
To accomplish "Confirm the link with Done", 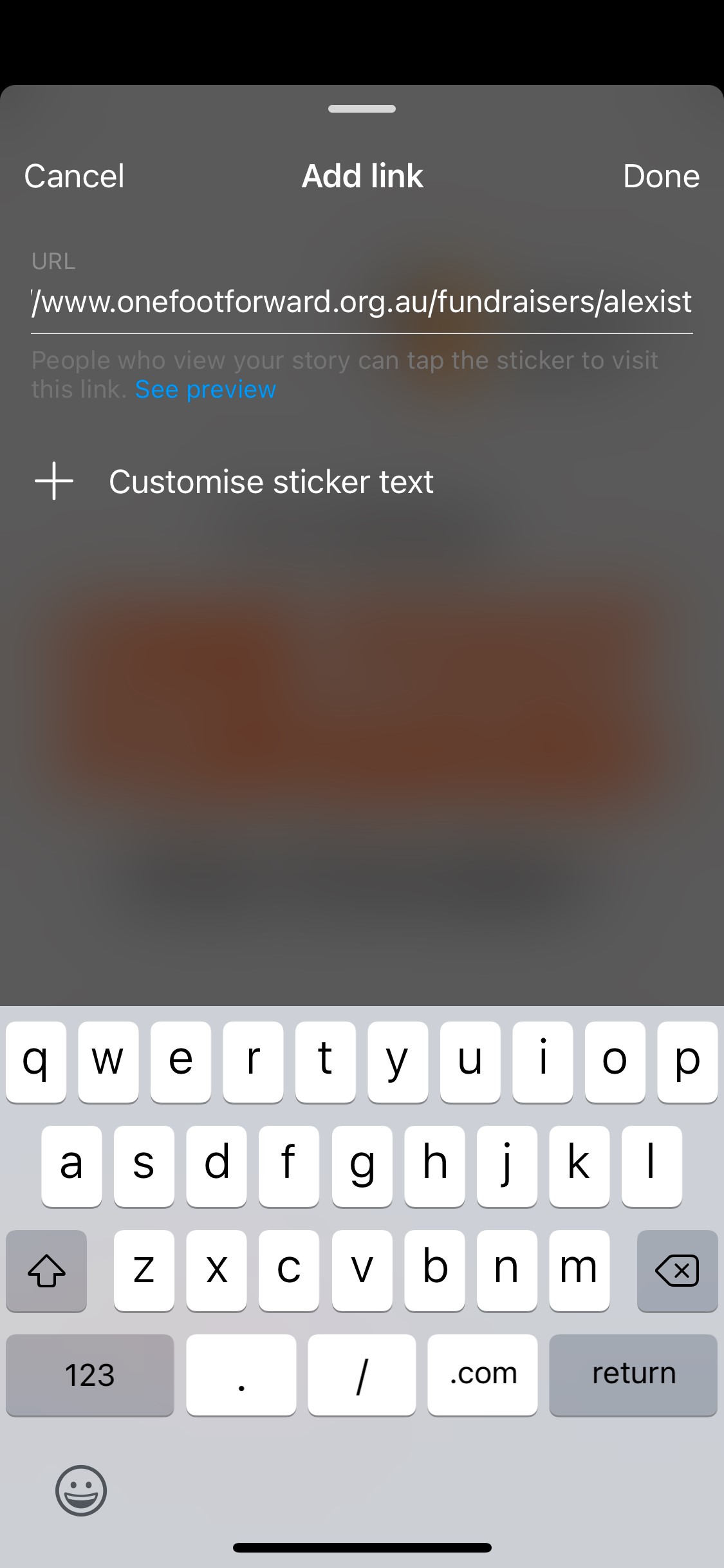I will [x=661, y=176].
